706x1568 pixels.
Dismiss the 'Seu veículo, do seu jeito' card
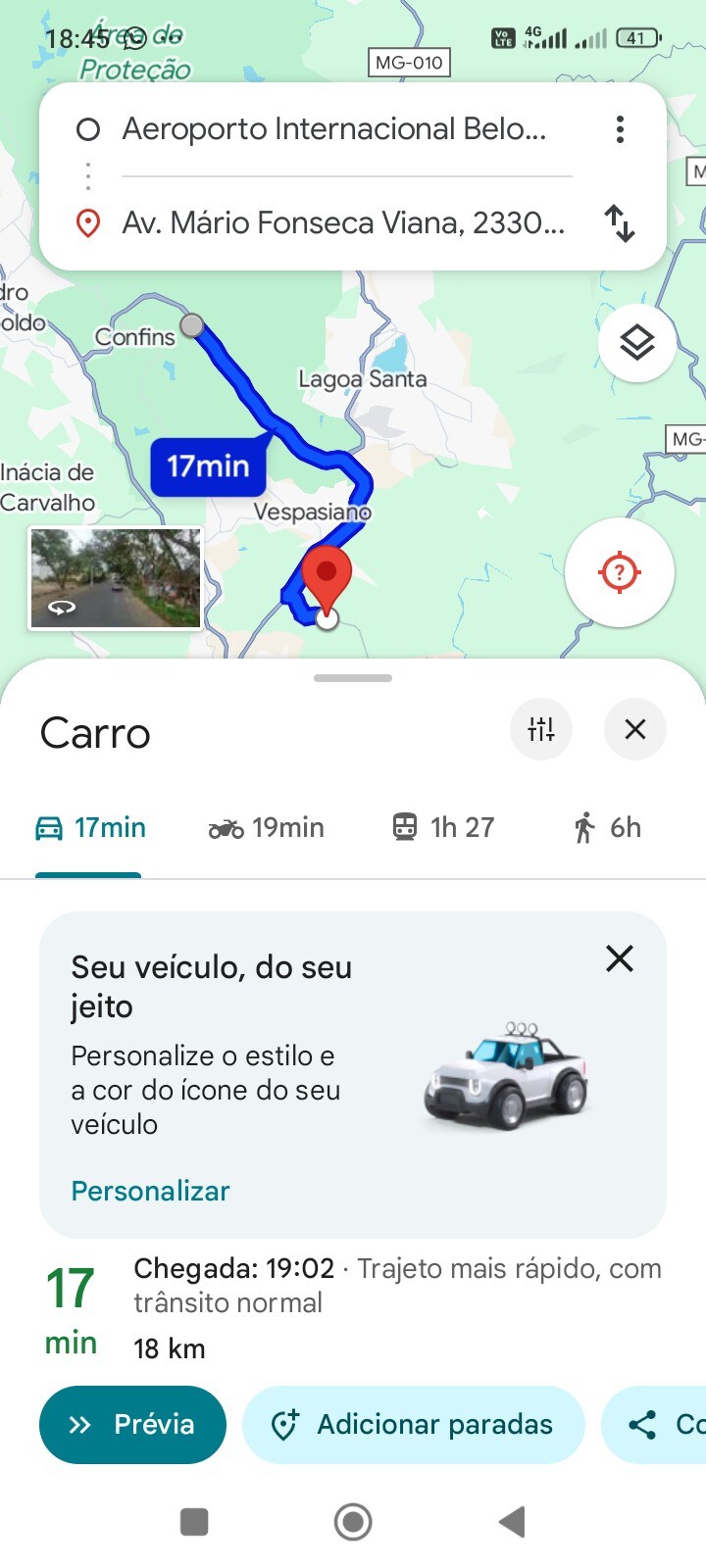620,958
